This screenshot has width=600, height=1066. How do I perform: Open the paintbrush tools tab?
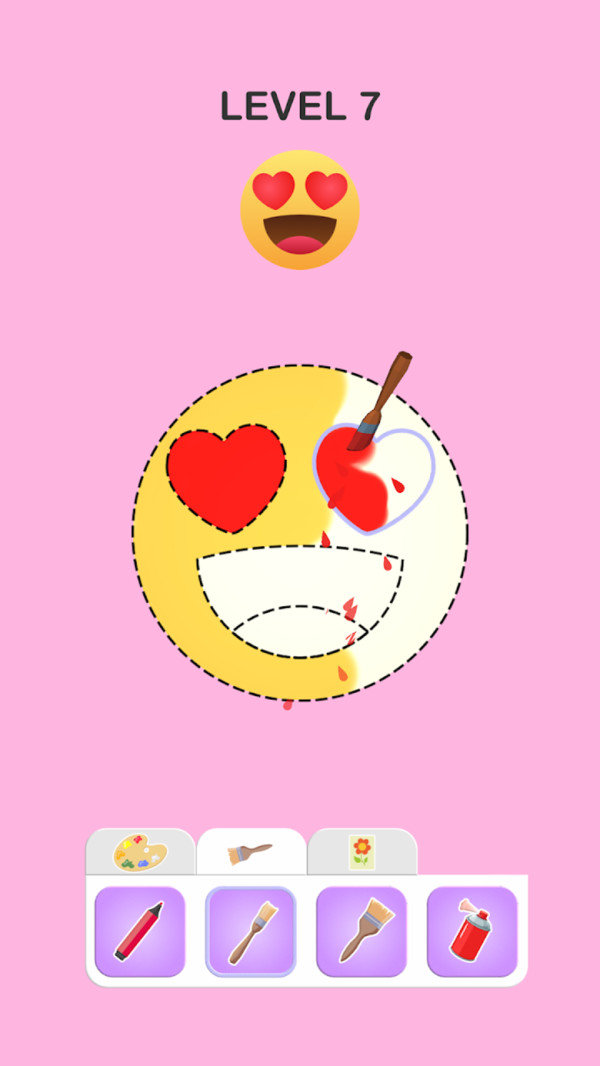point(251,852)
